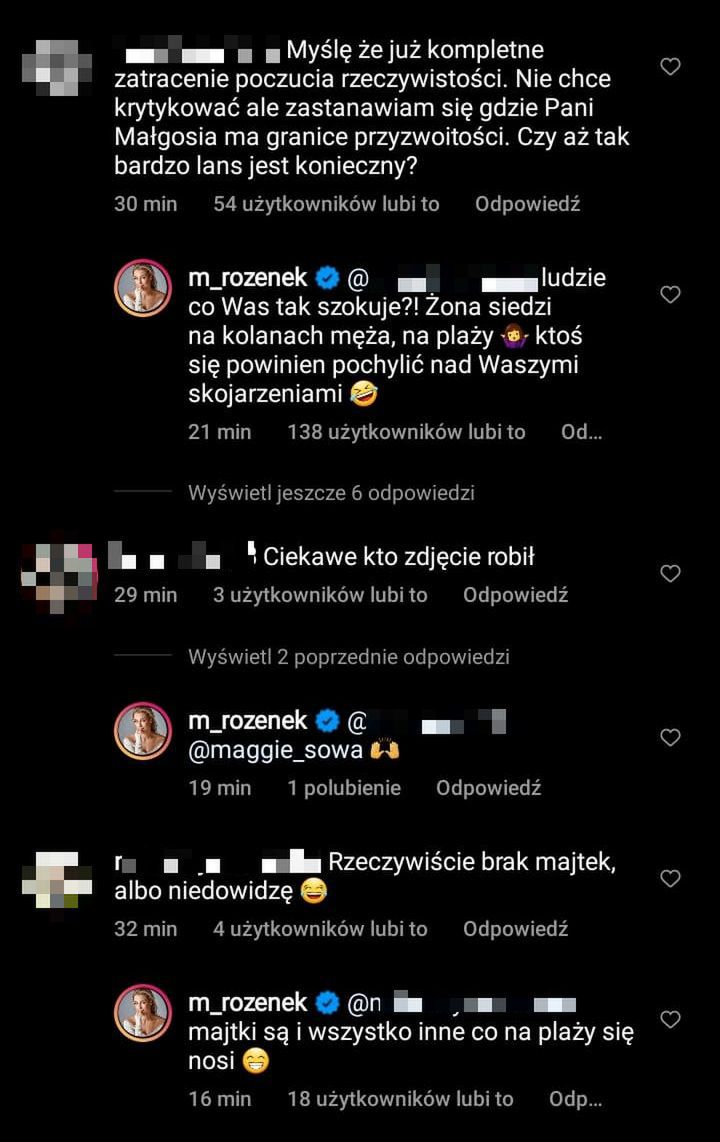Reply to the comment posted 32 min ago
Screen dimensions: 720x1142
(x=515, y=929)
